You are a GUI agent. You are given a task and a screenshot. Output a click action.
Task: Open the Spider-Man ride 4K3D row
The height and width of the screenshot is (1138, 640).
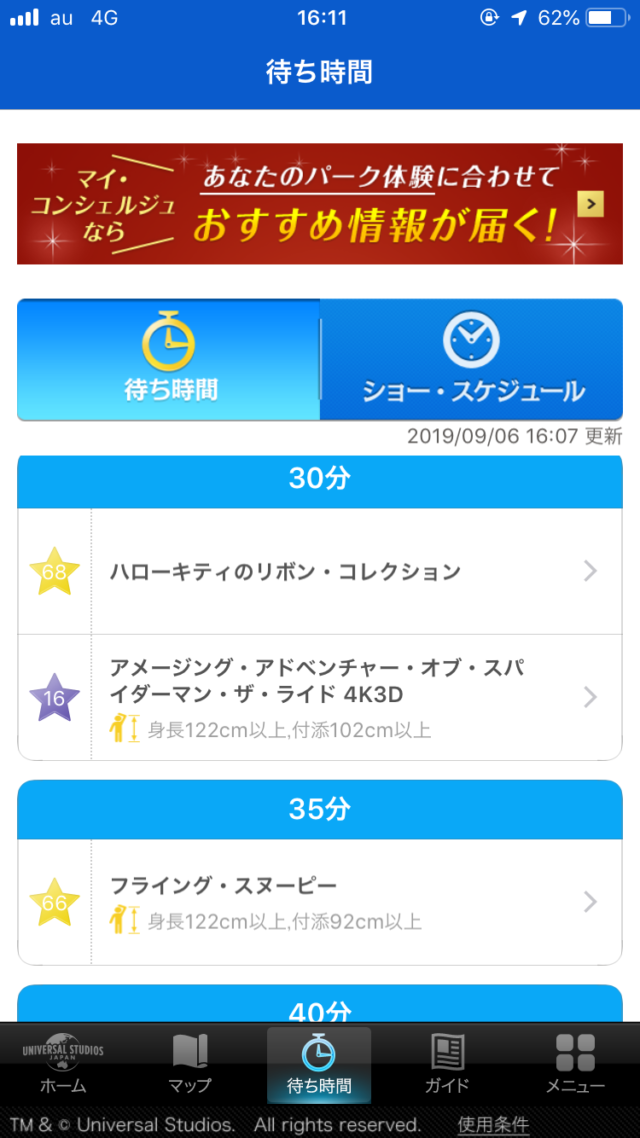click(x=319, y=697)
